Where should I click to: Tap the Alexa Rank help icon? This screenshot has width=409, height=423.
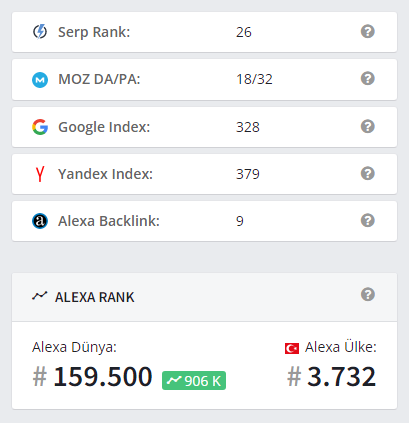368,294
